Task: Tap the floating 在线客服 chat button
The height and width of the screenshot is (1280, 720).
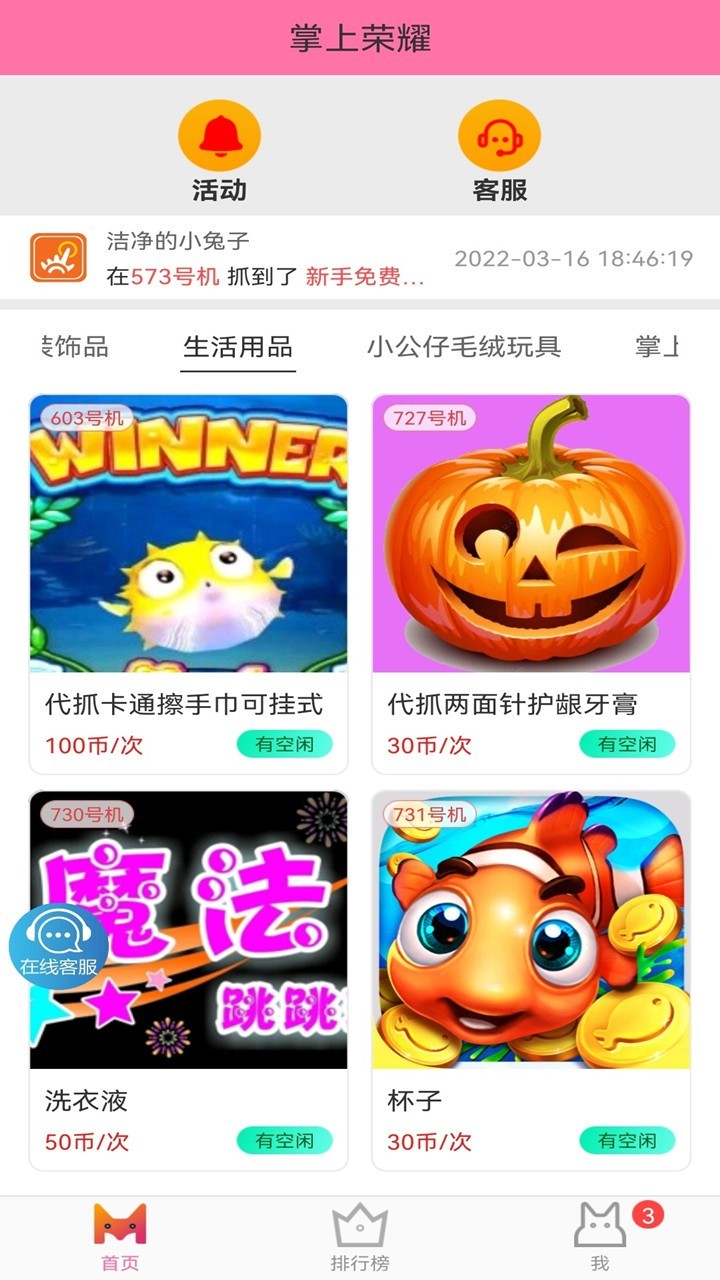Action: point(59,946)
